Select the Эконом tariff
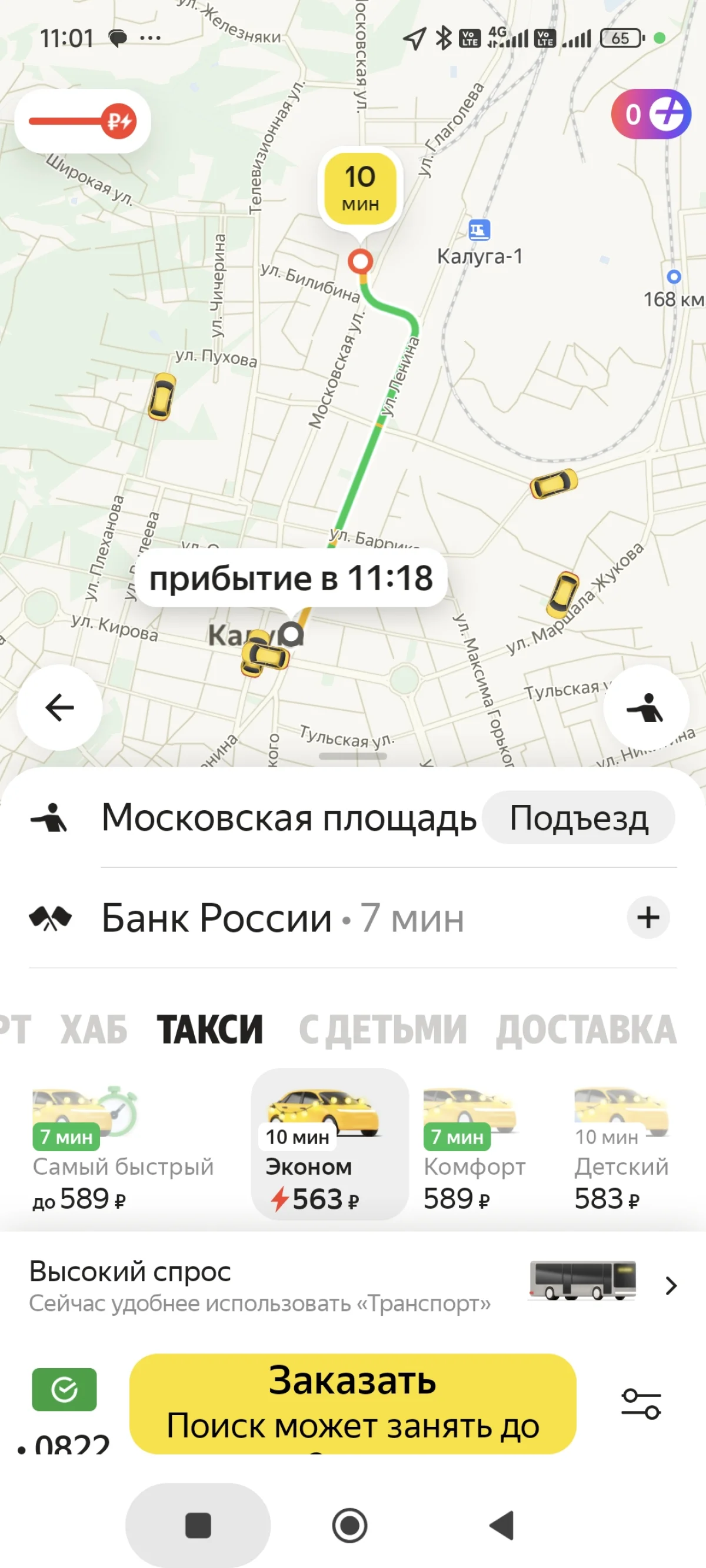The height and width of the screenshot is (1568, 706). click(329, 1144)
